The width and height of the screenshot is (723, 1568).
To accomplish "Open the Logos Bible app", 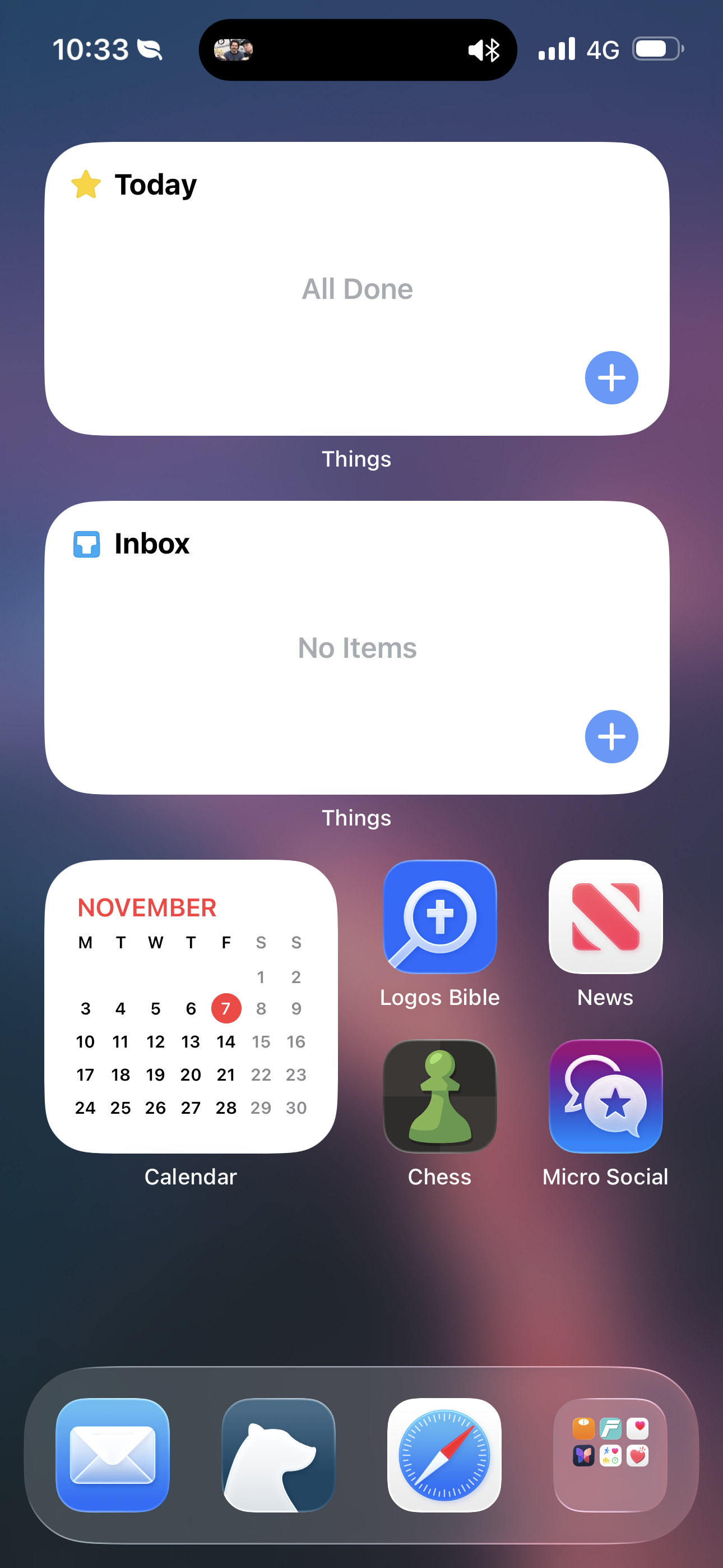I will (439, 916).
